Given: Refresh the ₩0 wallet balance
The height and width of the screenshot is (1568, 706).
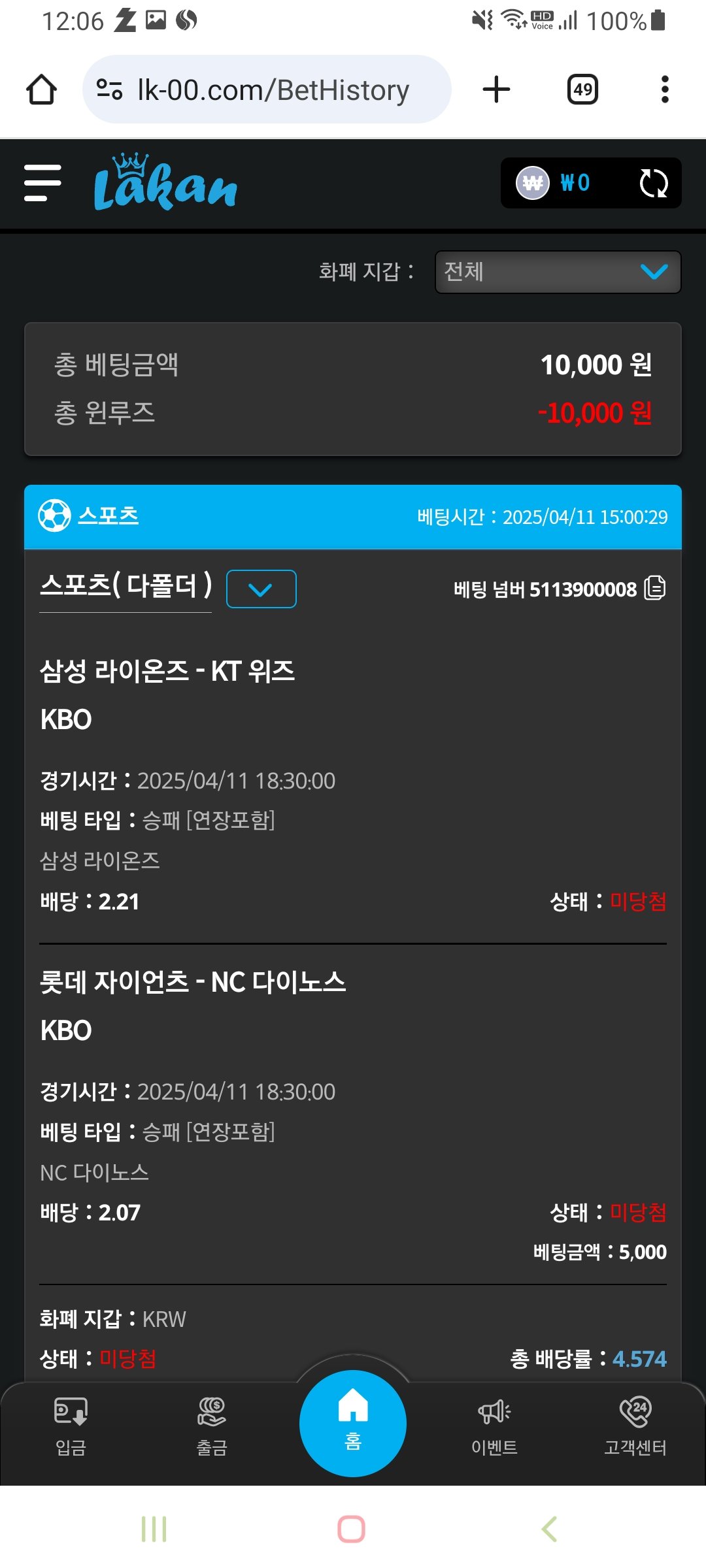Looking at the screenshot, I should (653, 184).
